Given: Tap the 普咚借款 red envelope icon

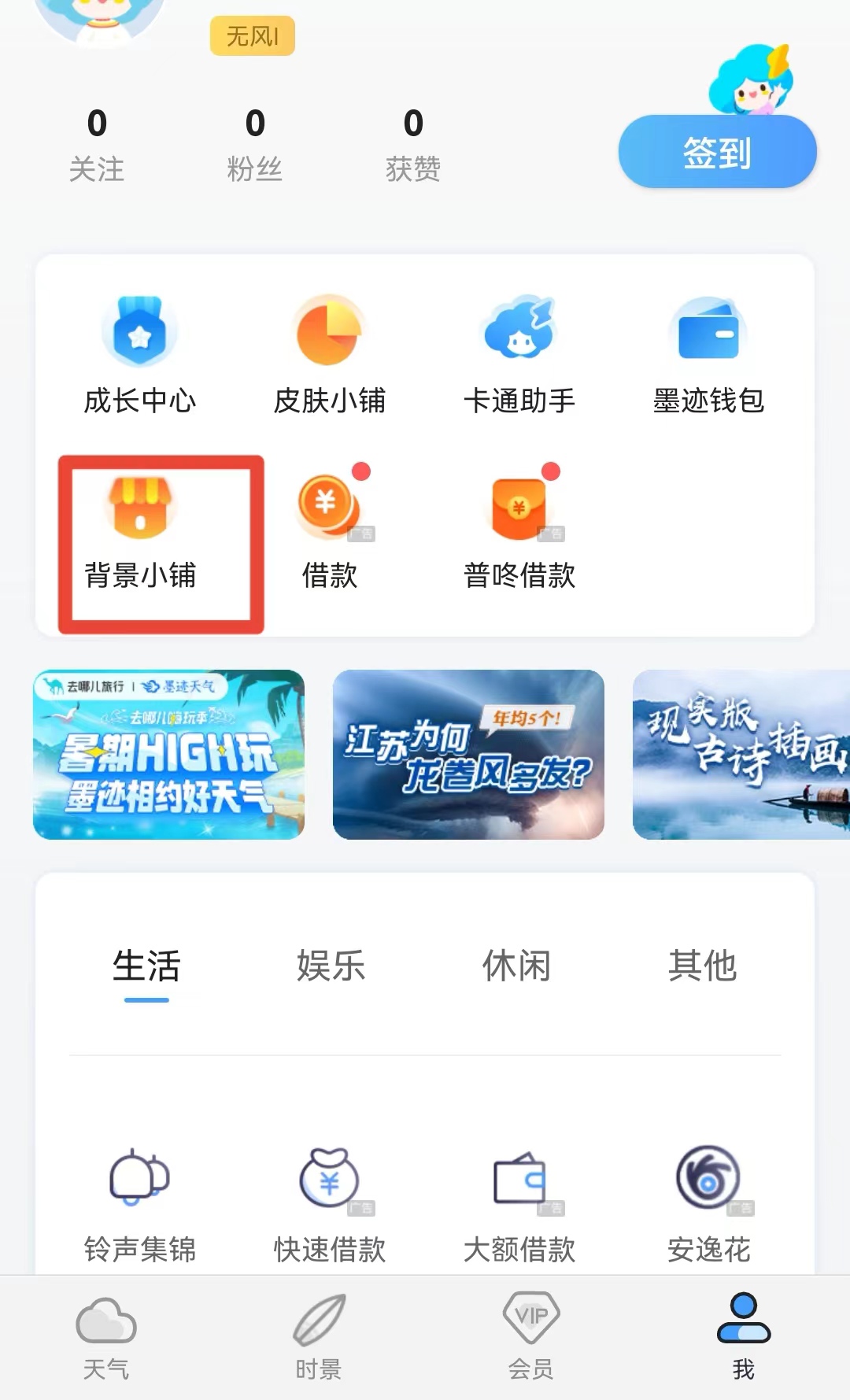Looking at the screenshot, I should 520,527.
